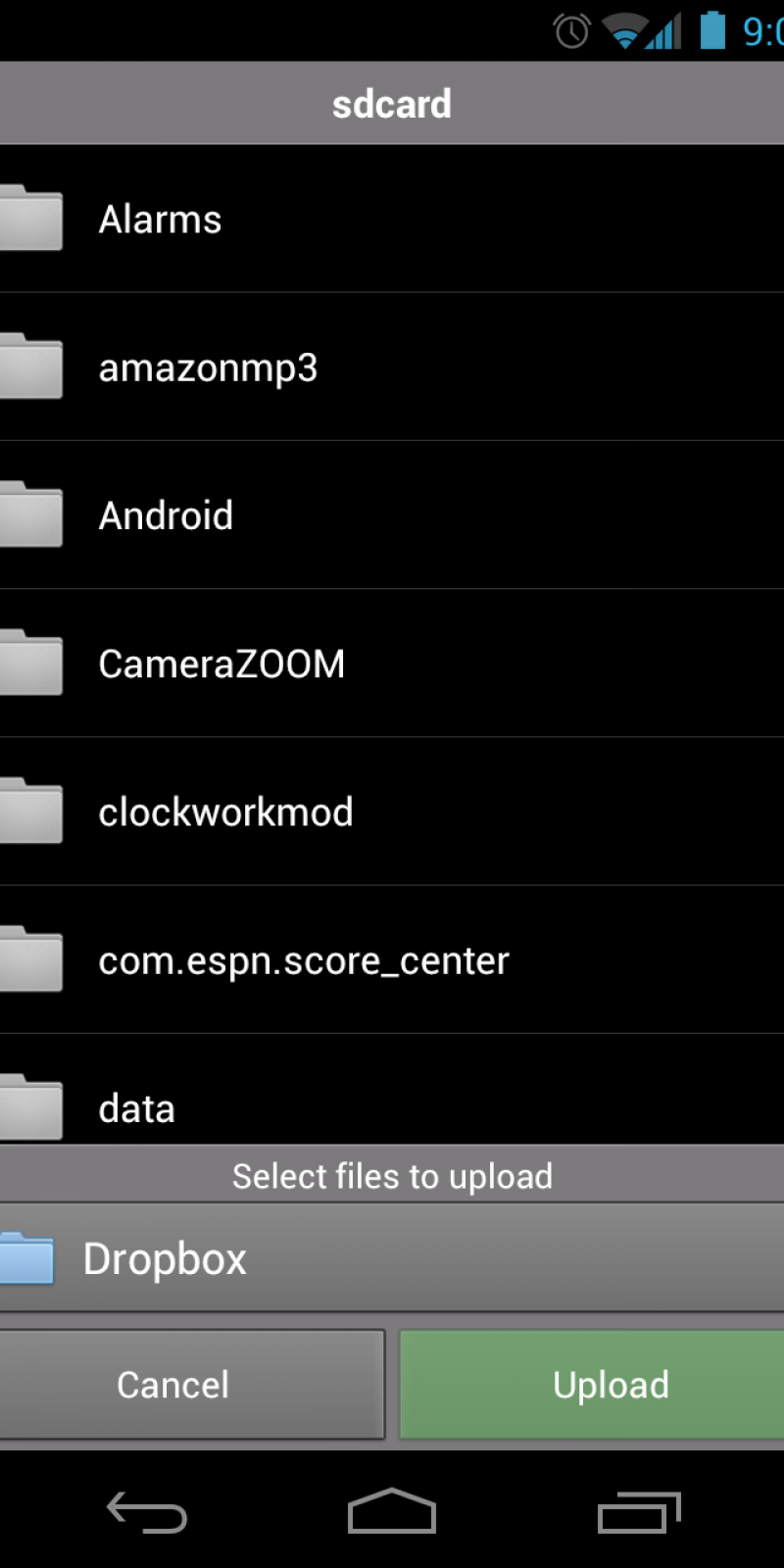Tap the green Upload button
Viewport: 784px width, 1568px height.
(x=592, y=1384)
